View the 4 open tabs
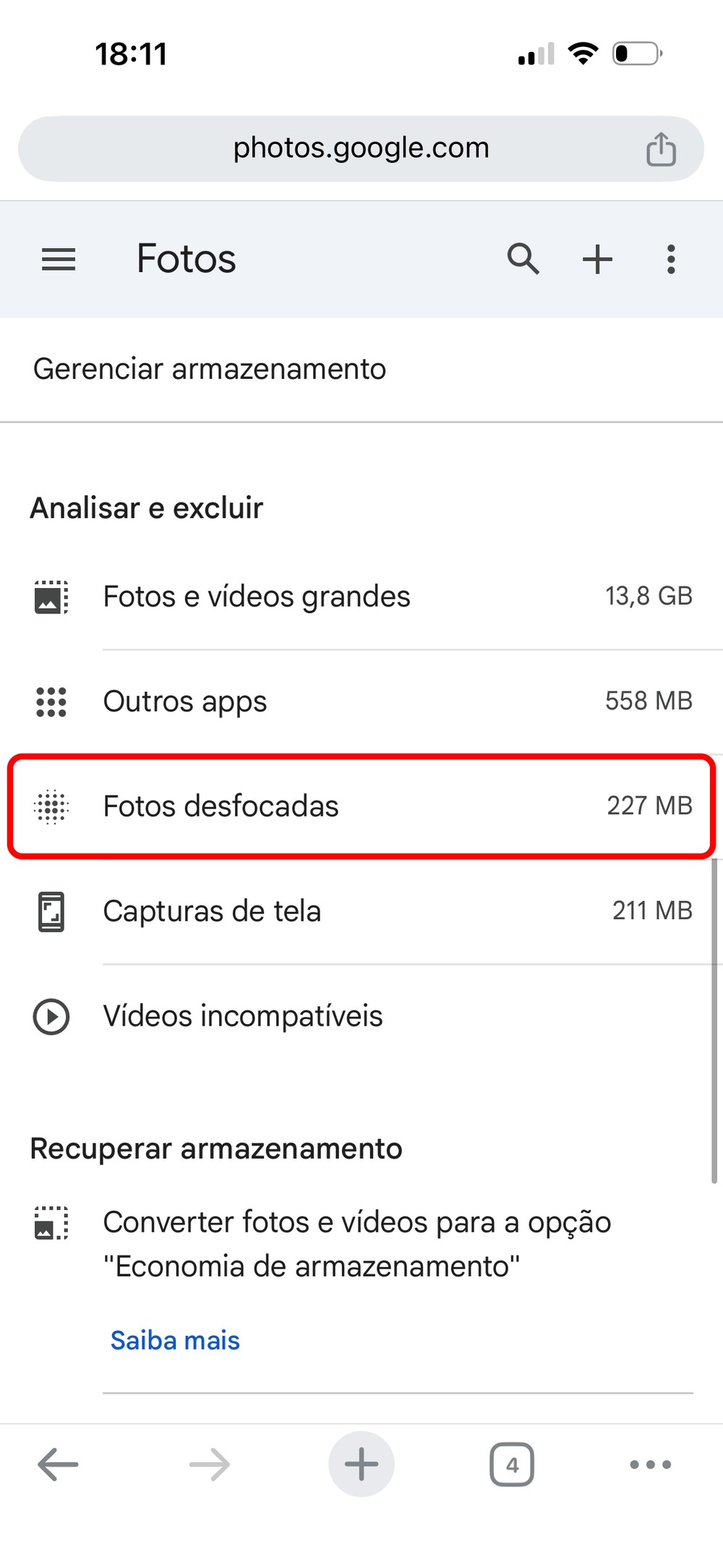723x1568 pixels. pyautogui.click(x=512, y=1465)
